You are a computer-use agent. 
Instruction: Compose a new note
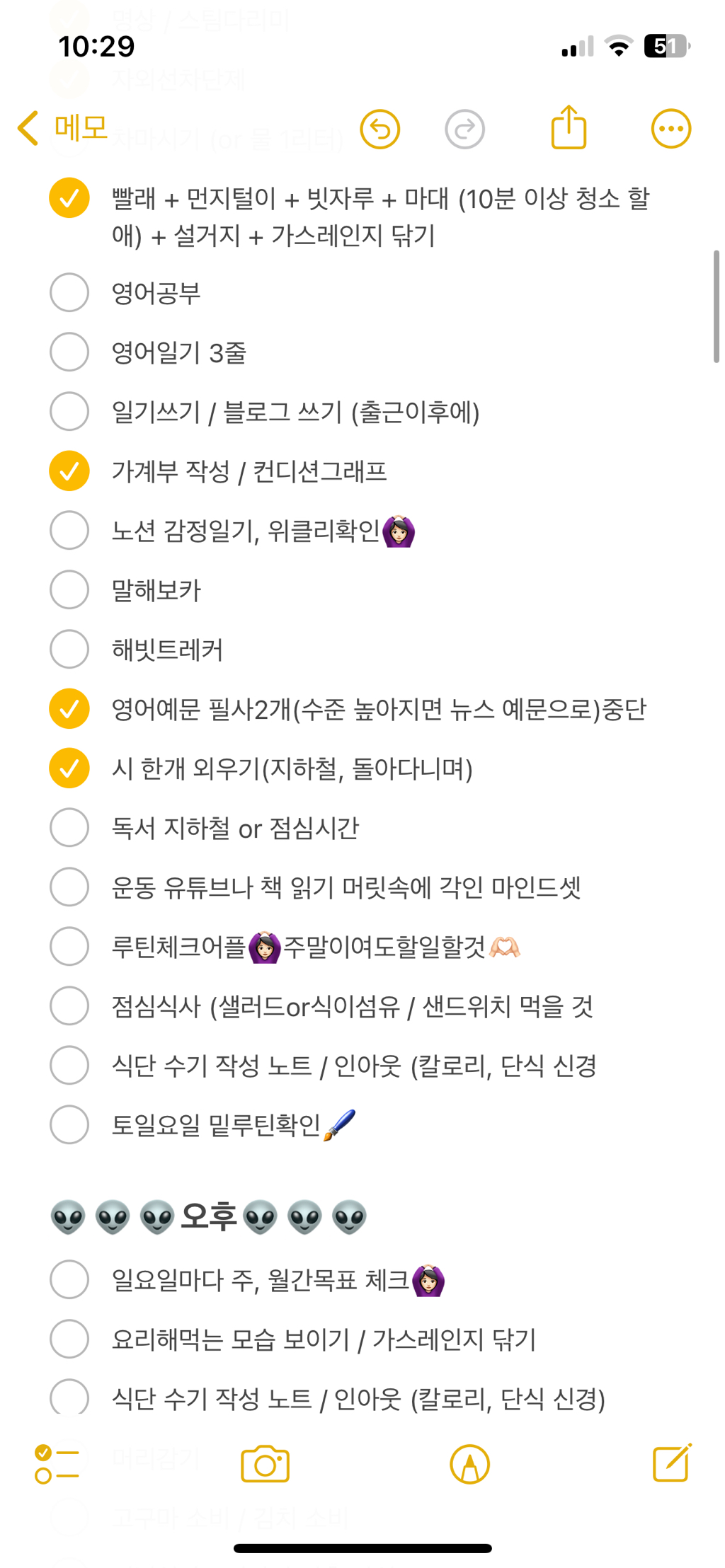pyautogui.click(x=671, y=1463)
